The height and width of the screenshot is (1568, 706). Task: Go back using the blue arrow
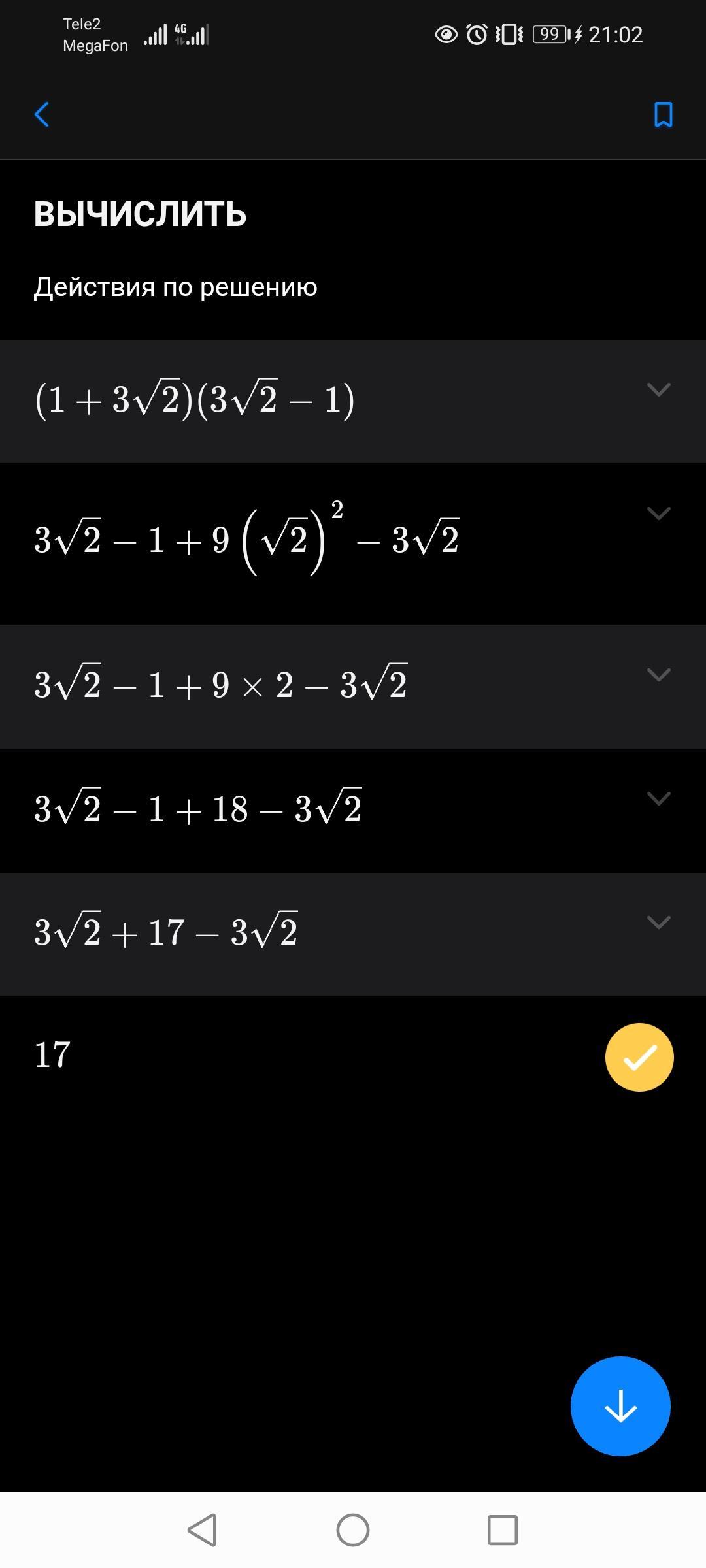[x=42, y=114]
